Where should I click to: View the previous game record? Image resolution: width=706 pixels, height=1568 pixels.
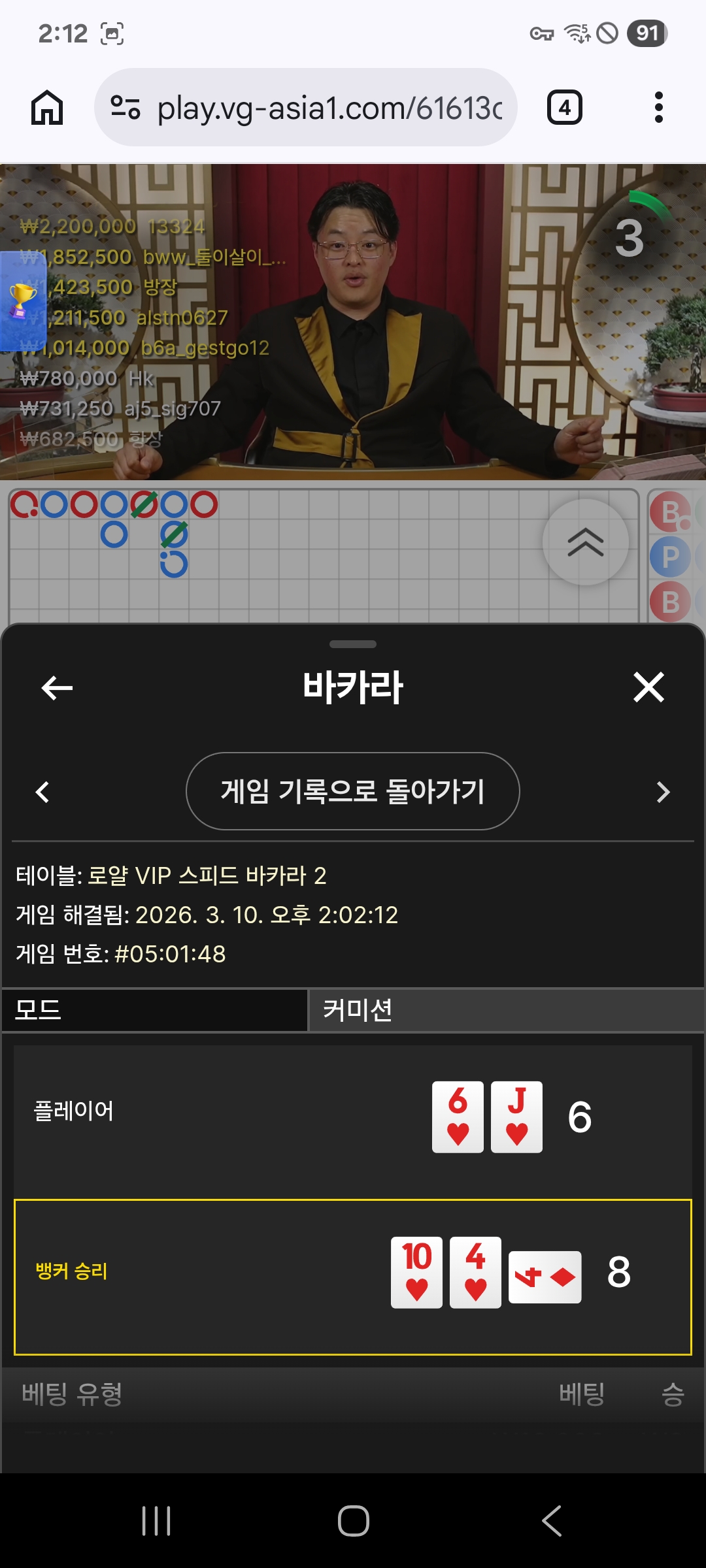[x=43, y=792]
